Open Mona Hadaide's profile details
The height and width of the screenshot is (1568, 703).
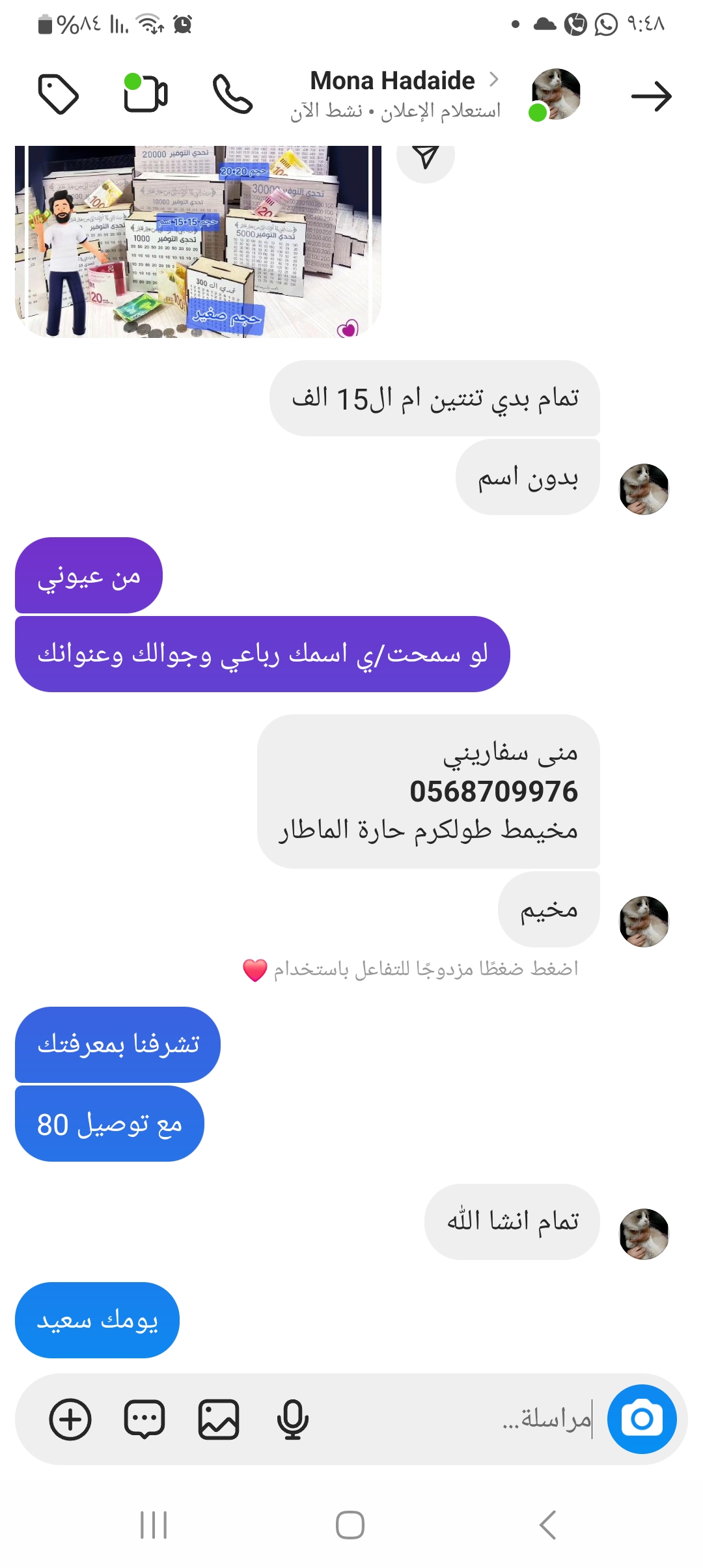click(393, 81)
